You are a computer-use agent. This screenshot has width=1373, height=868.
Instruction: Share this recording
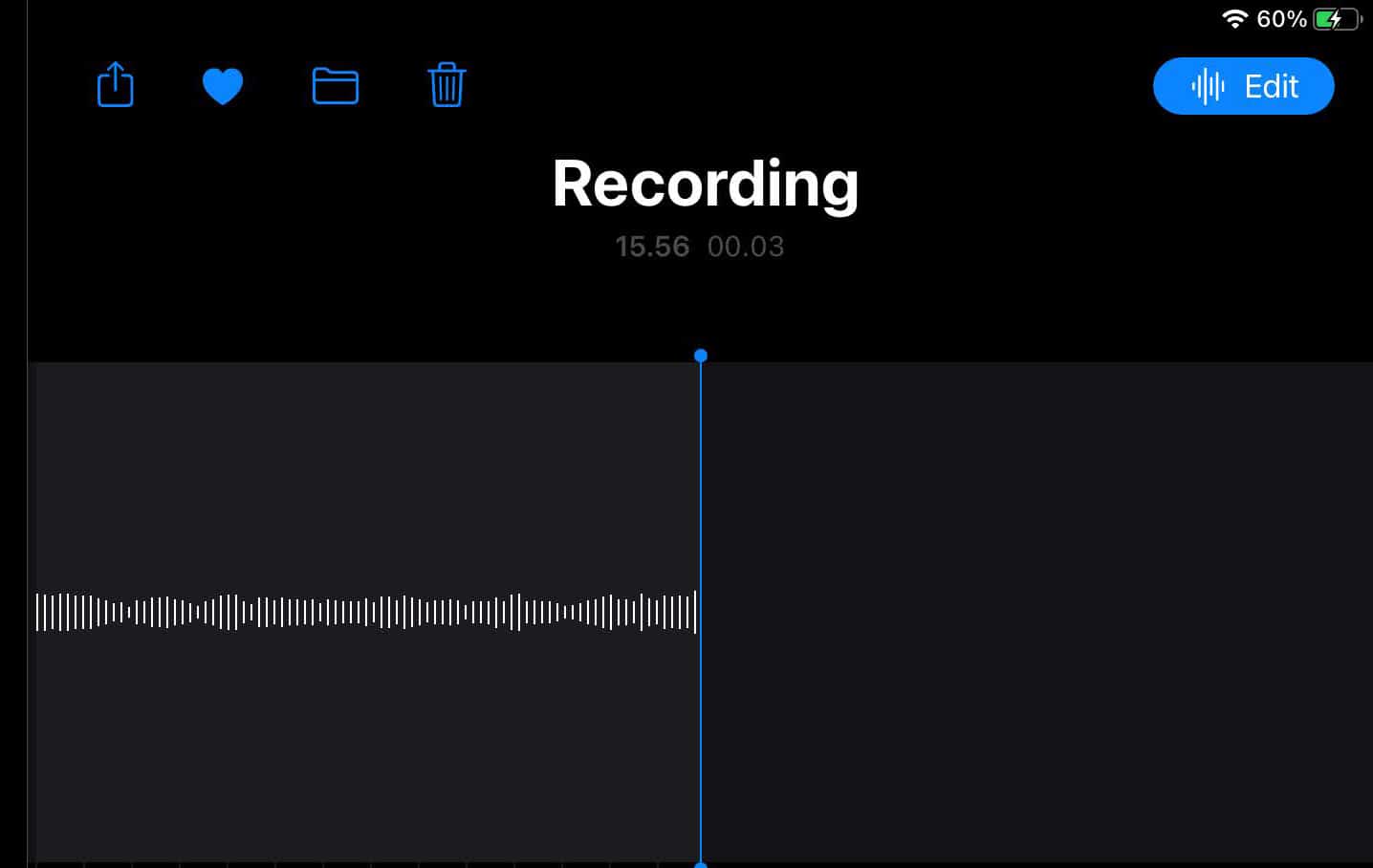point(116,85)
